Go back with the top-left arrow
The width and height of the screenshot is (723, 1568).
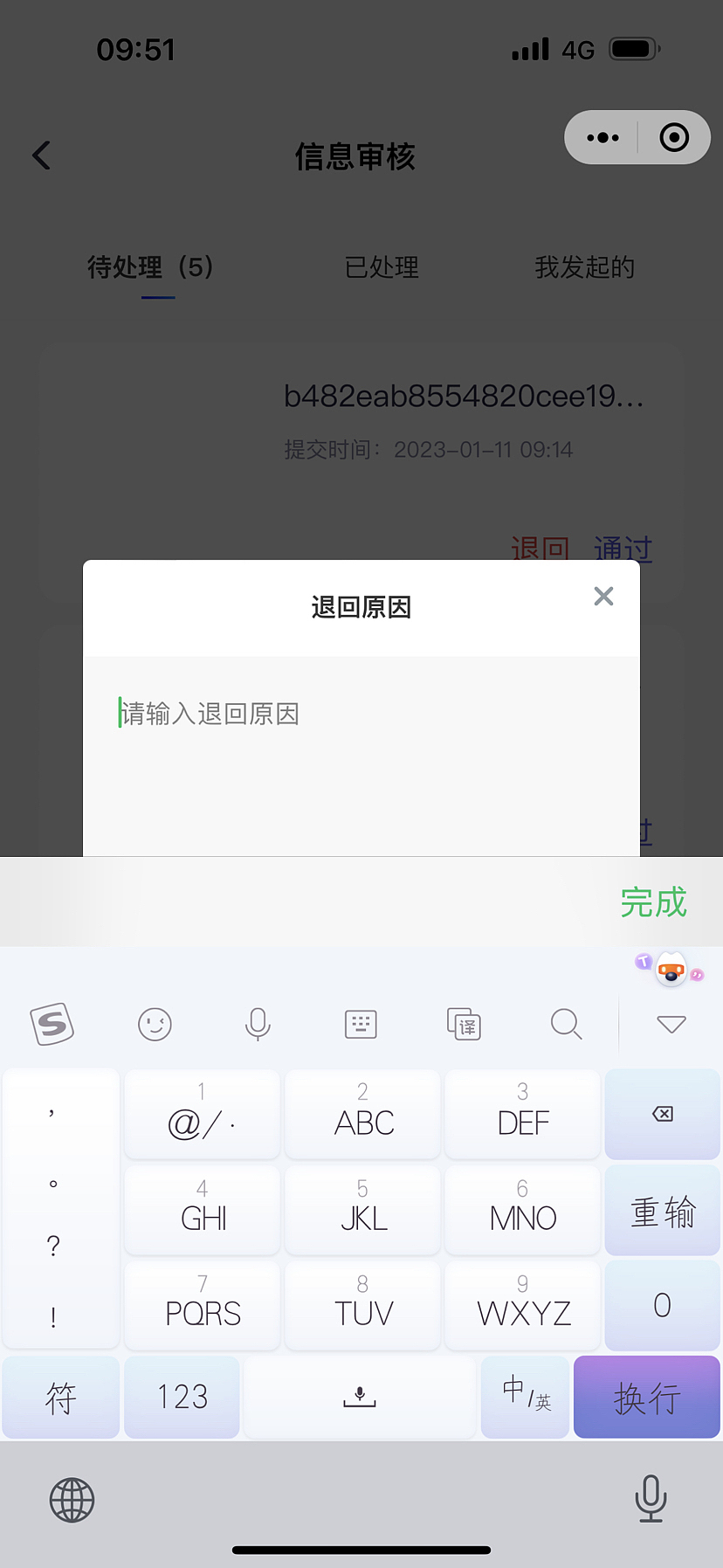pyautogui.click(x=41, y=155)
